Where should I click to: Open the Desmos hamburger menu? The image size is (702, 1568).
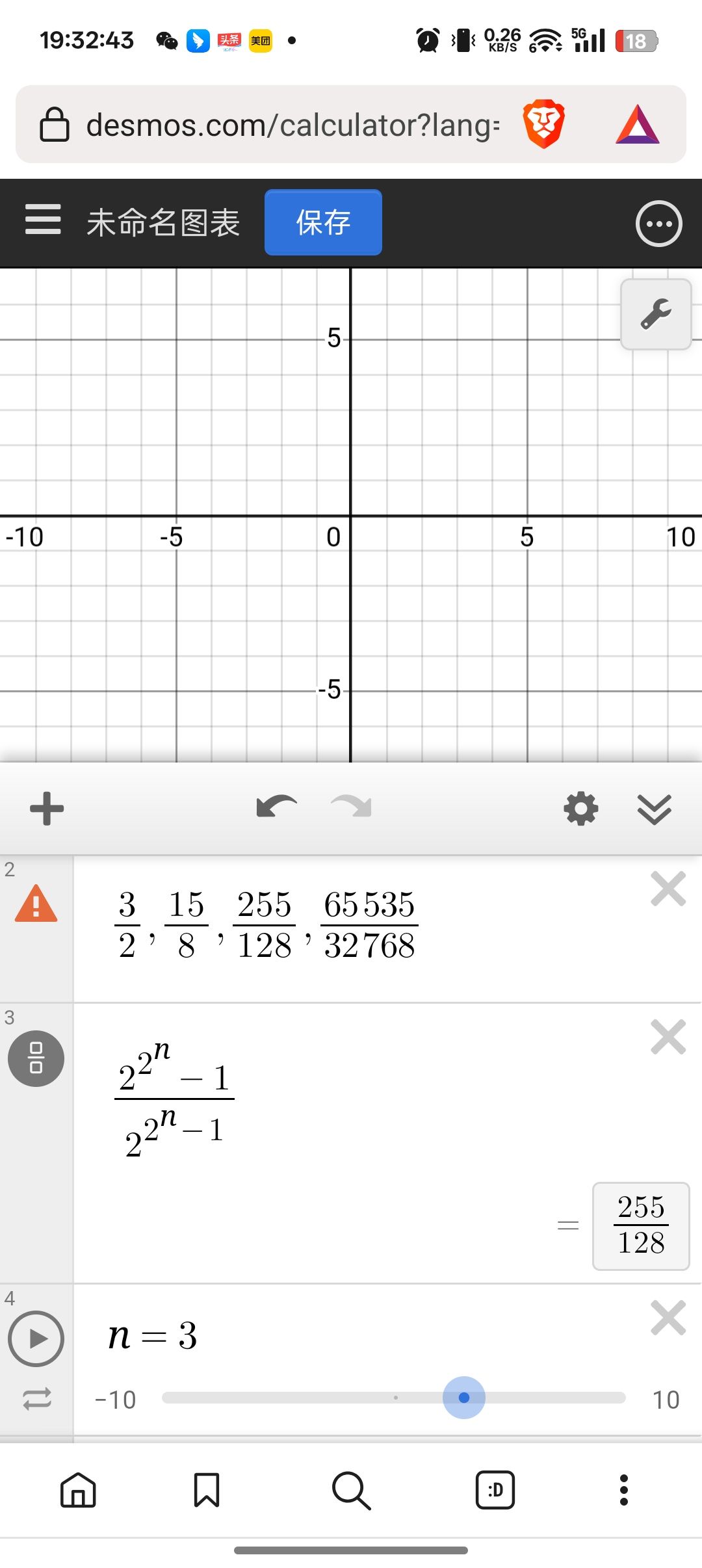tap(43, 219)
